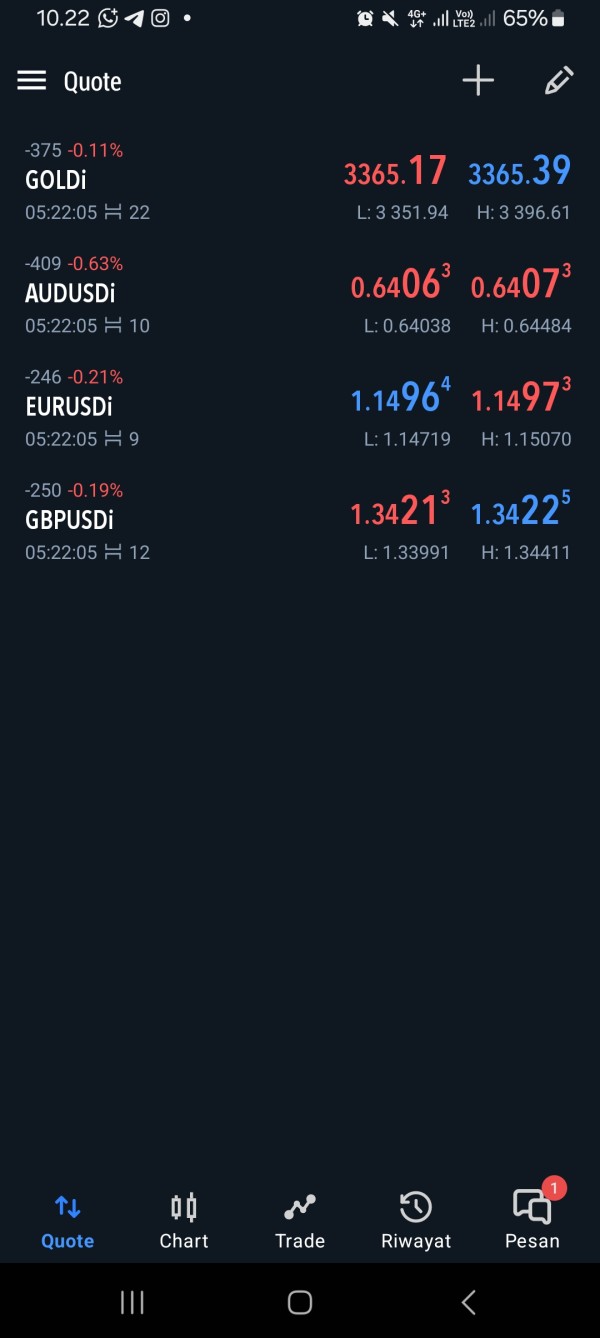
Task: Go to the system home screen
Action: 300,1301
